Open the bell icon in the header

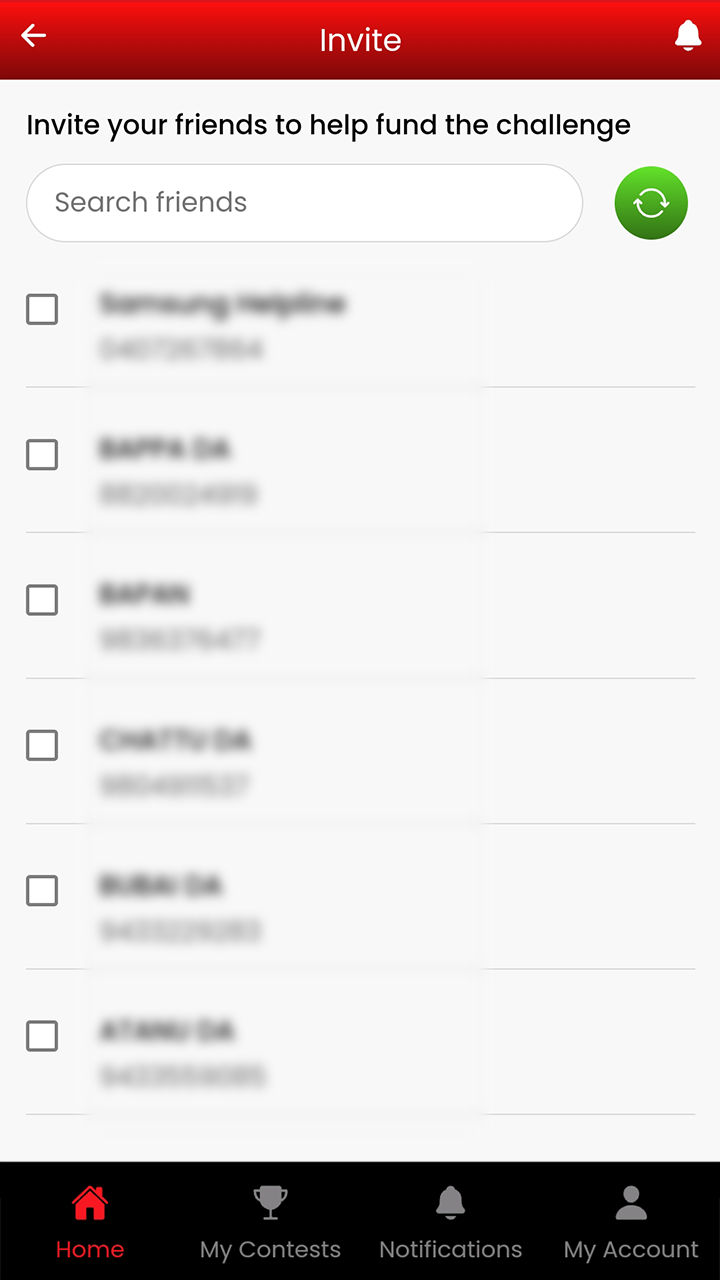688,36
